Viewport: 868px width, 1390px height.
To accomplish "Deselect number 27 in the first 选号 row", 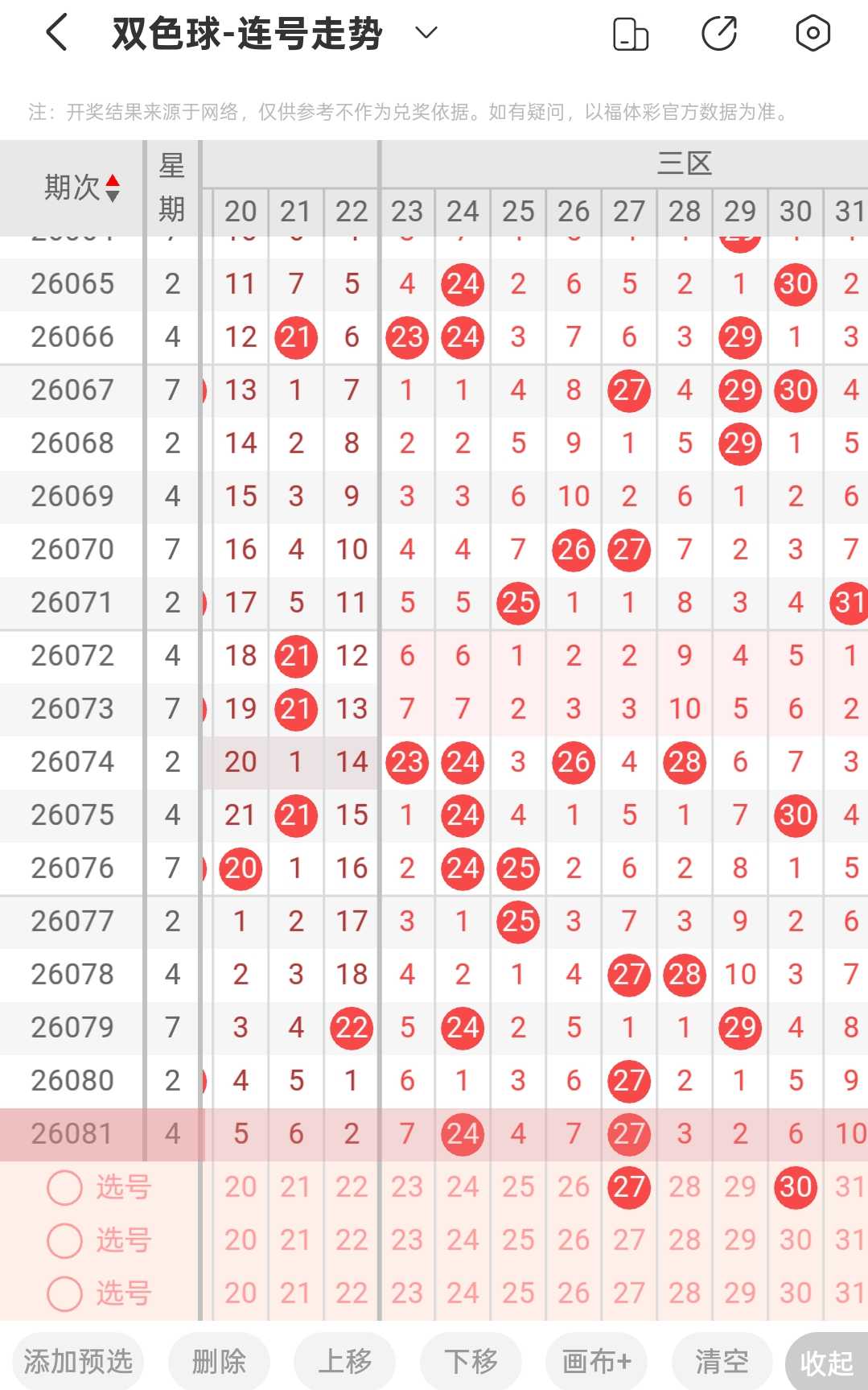I will tap(629, 1187).
